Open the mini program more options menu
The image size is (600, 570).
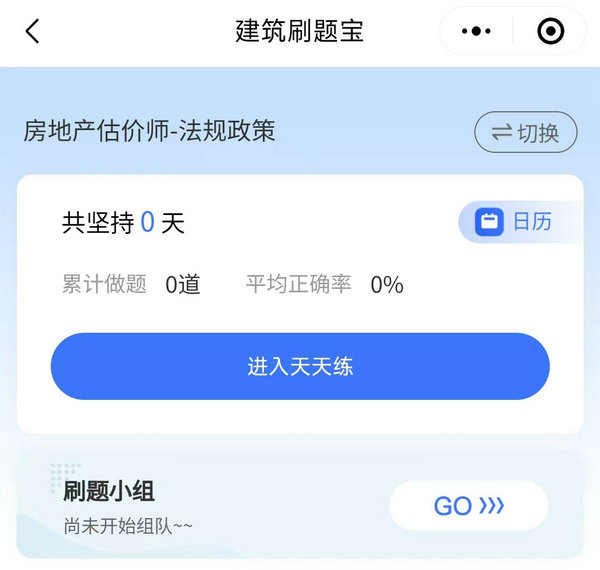[x=477, y=31]
